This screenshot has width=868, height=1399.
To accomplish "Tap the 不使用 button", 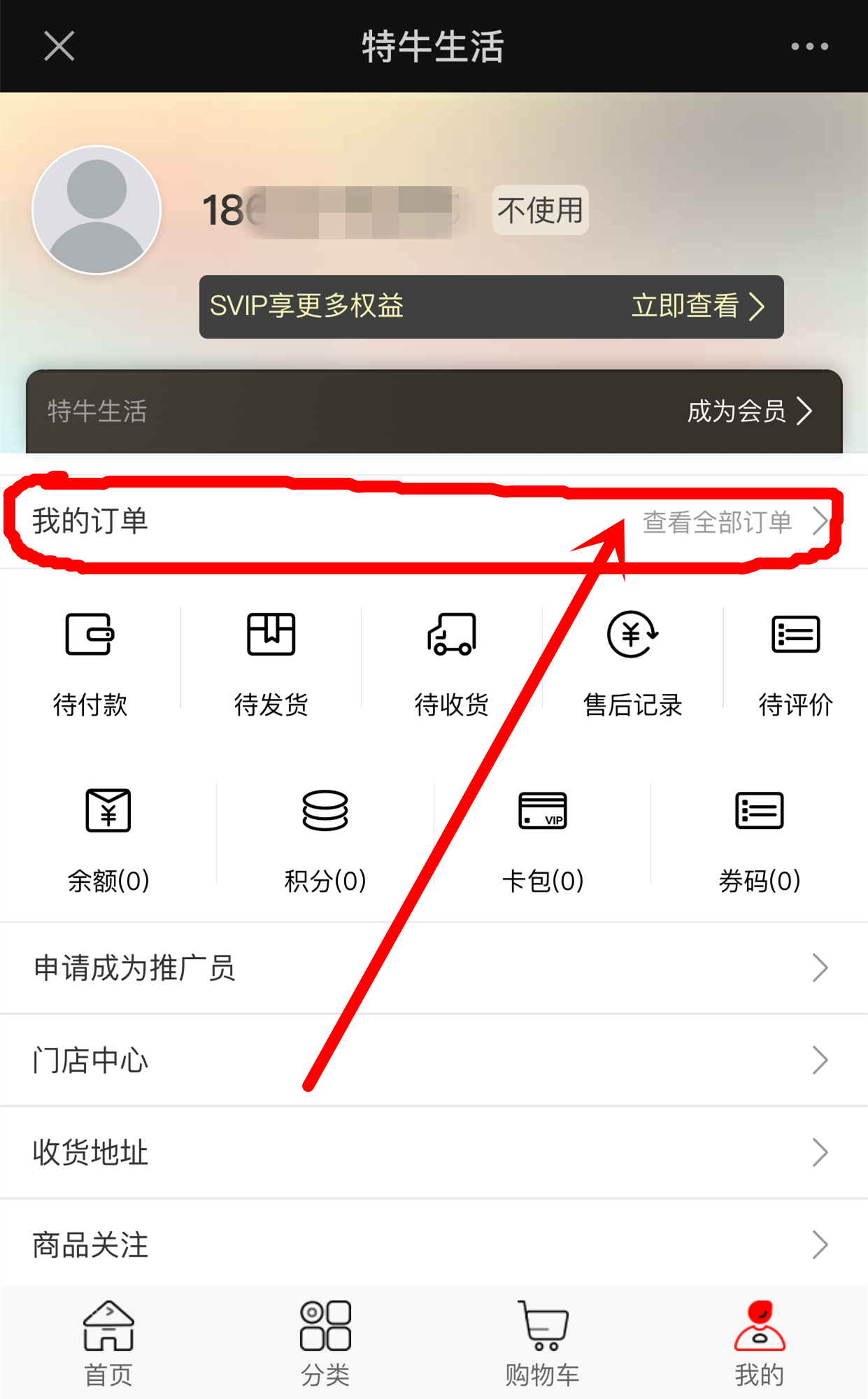I will pyautogui.click(x=540, y=210).
